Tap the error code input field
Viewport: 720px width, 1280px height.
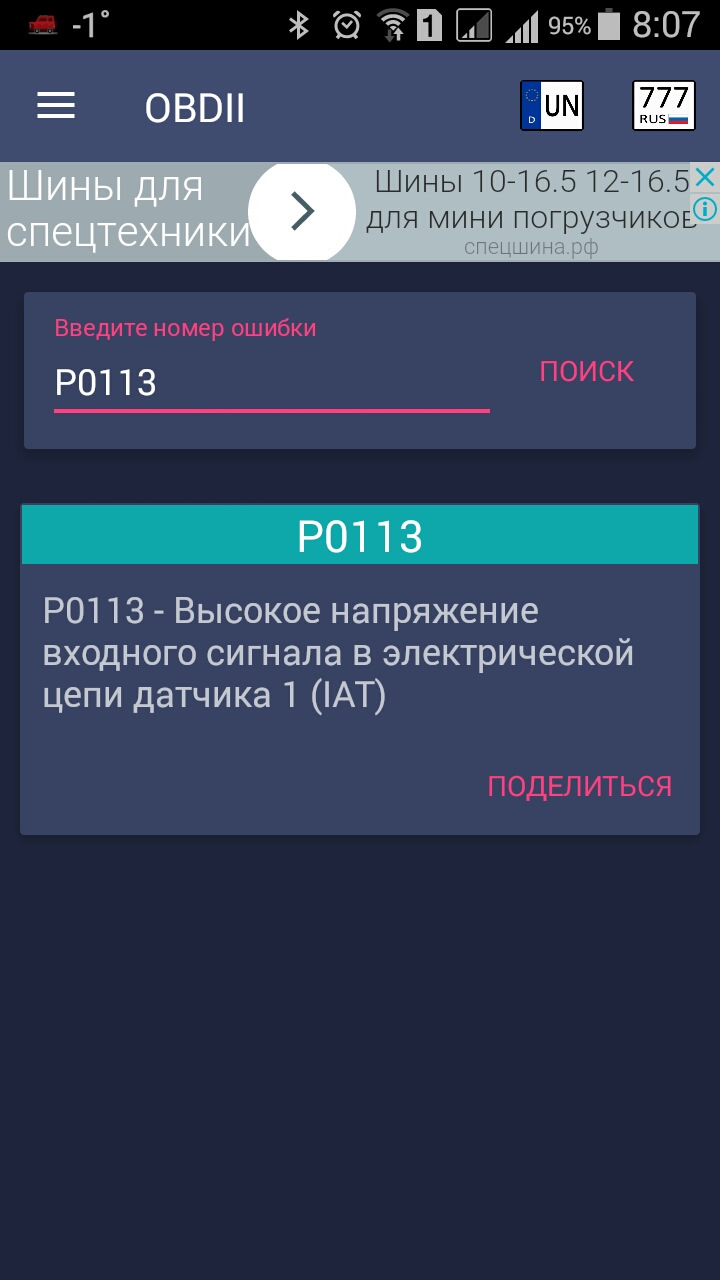tap(270, 383)
